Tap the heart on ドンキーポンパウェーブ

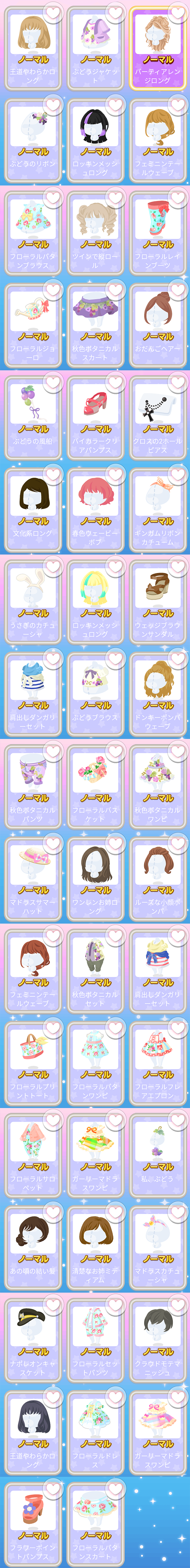click(x=178, y=659)
